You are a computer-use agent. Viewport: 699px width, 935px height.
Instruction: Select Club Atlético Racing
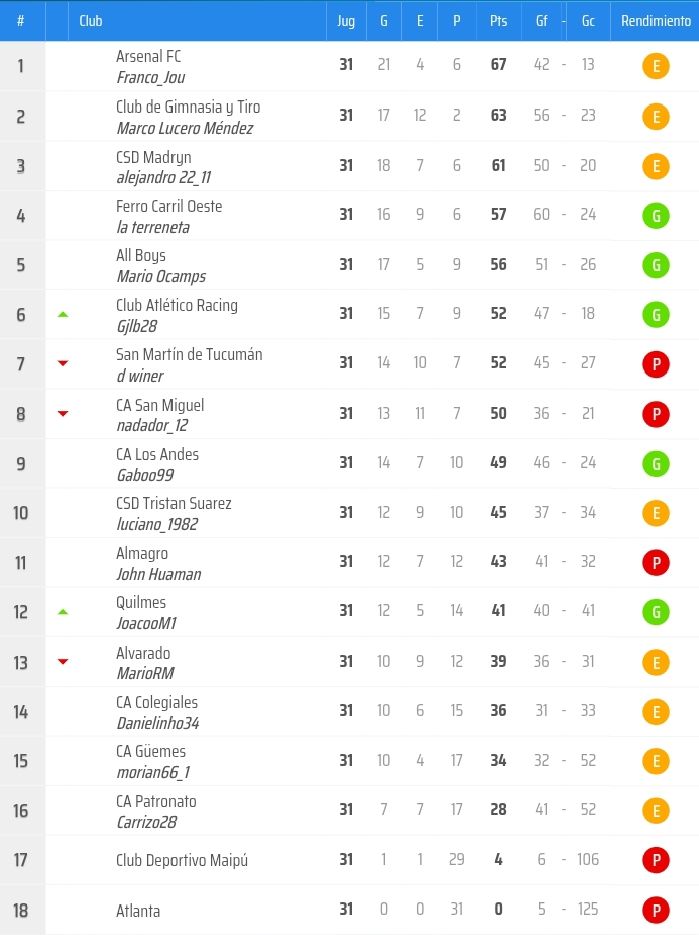click(177, 305)
